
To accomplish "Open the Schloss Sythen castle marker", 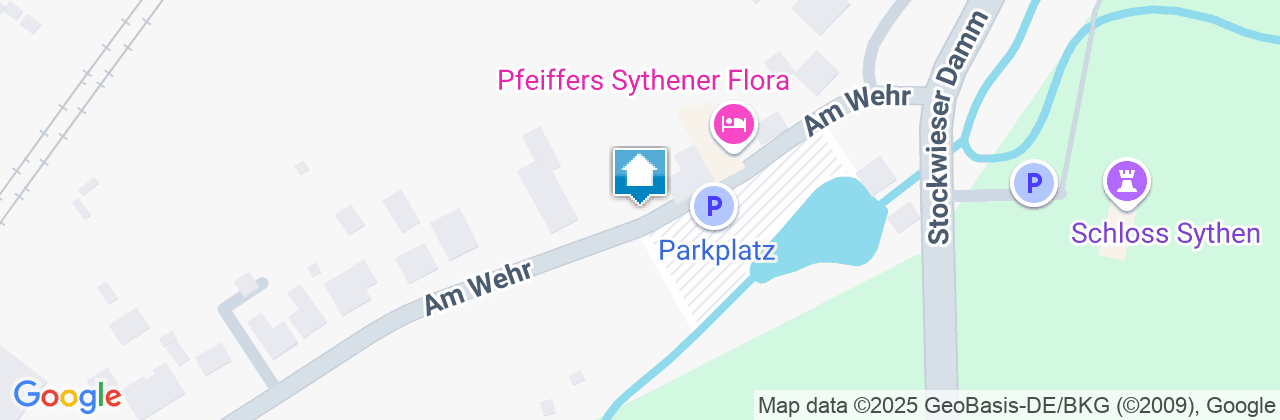I will point(1127,183).
